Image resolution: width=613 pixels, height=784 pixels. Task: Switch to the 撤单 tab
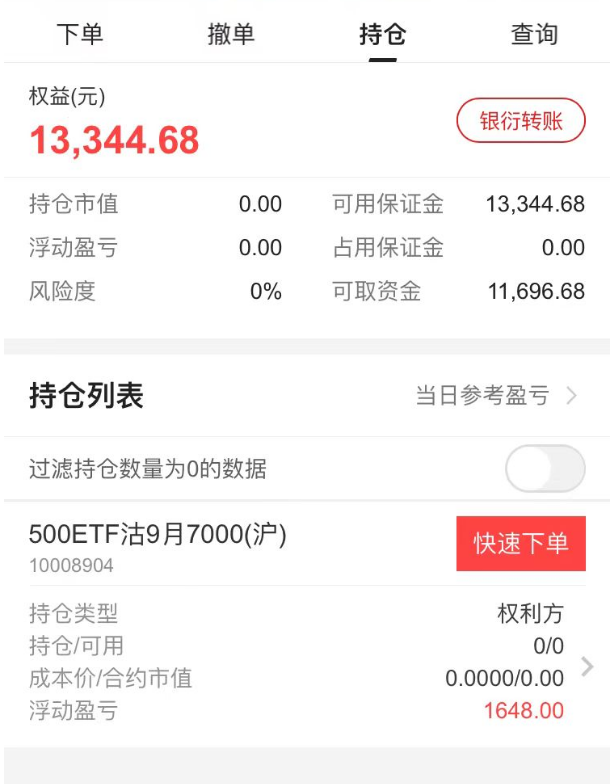coord(231,35)
